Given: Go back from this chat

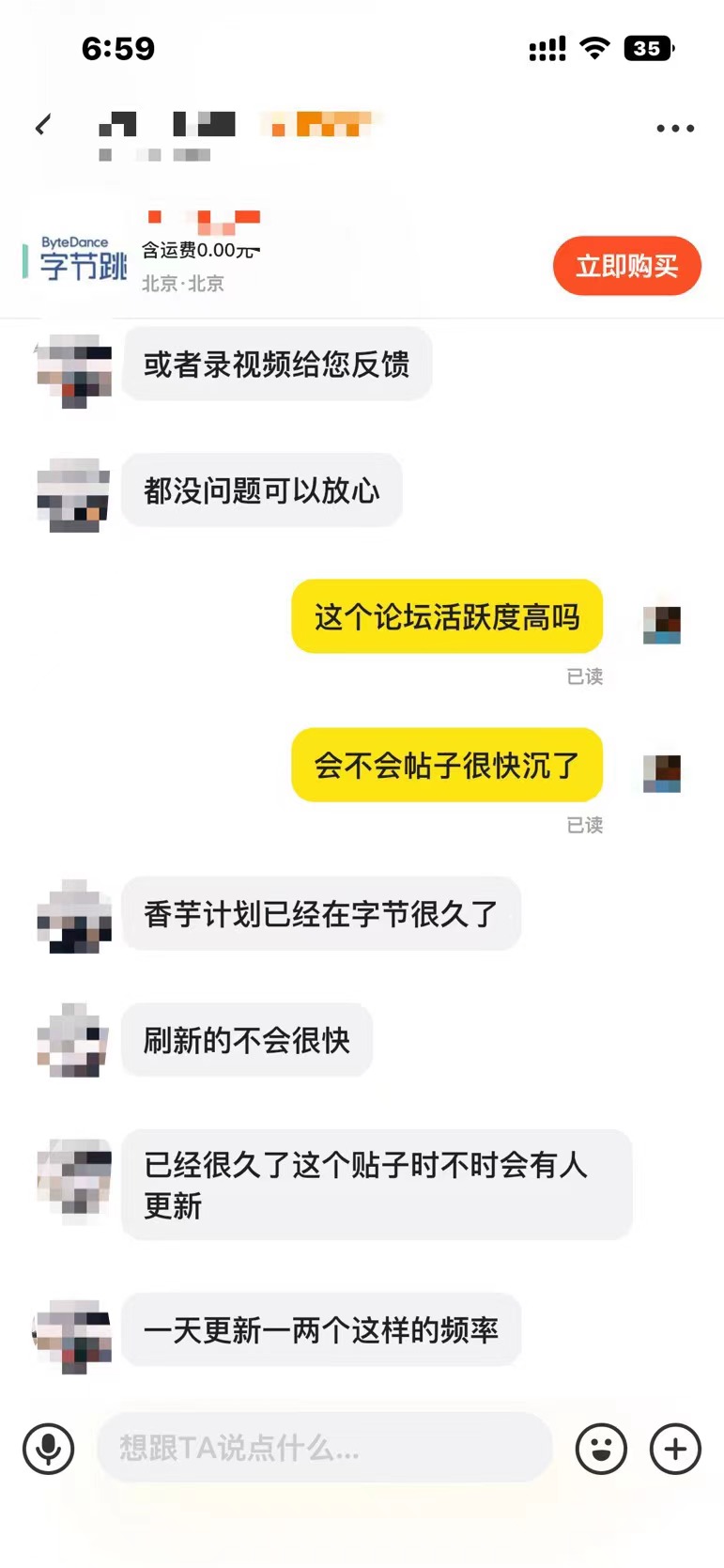Looking at the screenshot, I should click(x=42, y=125).
